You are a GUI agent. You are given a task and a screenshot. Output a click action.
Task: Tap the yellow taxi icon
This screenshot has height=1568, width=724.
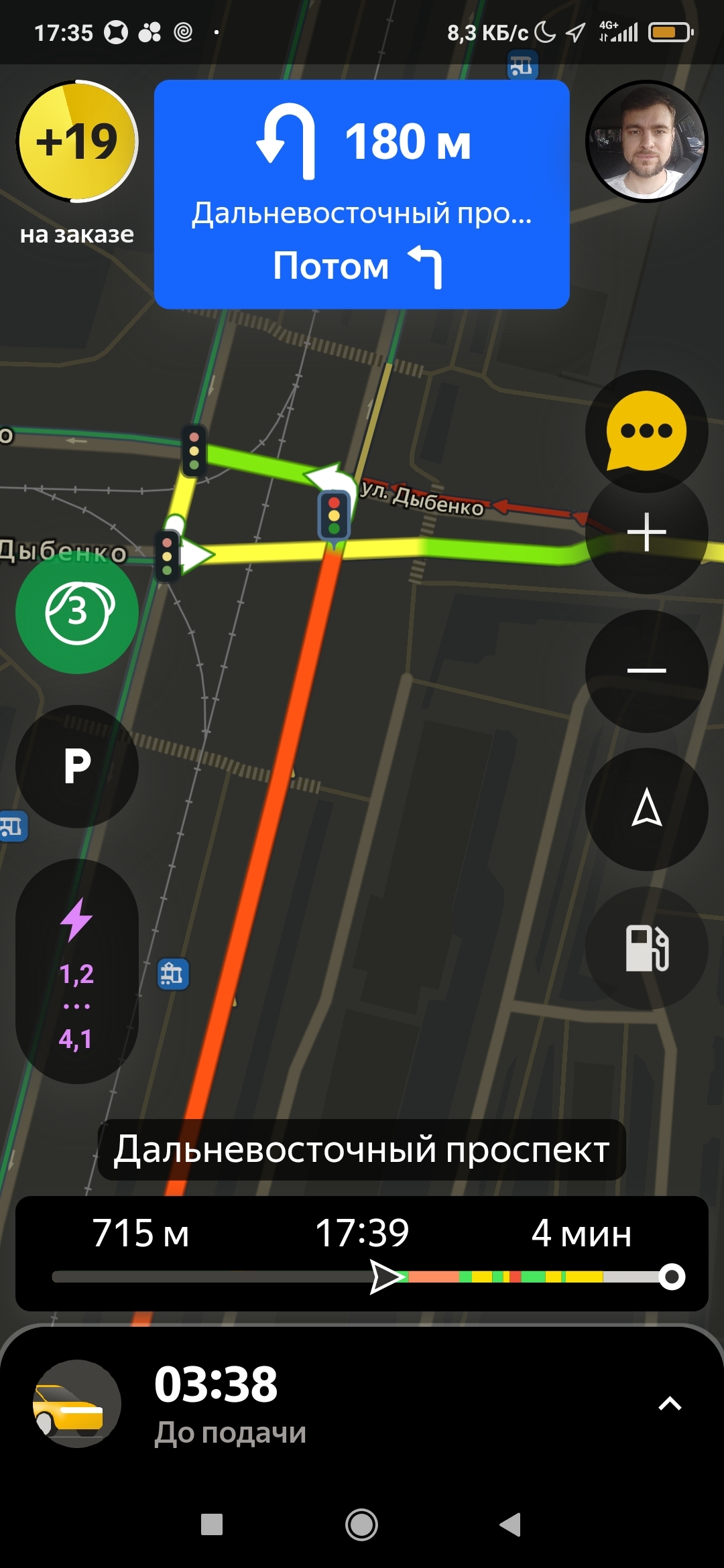77,1404
